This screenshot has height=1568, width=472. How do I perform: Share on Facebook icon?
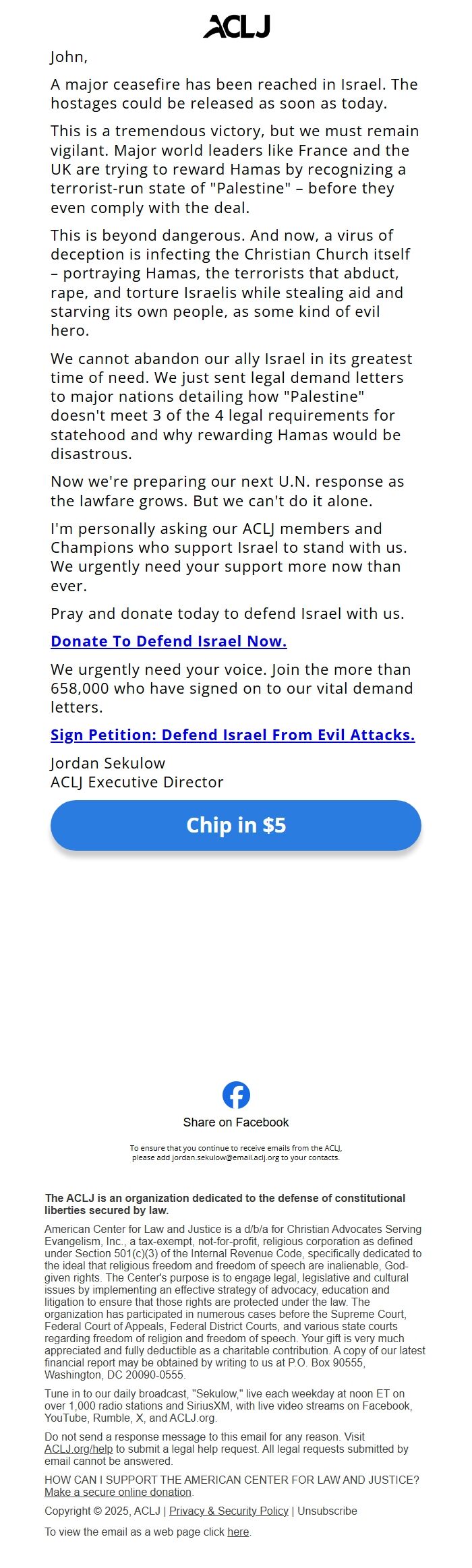pyautogui.click(x=236, y=1095)
